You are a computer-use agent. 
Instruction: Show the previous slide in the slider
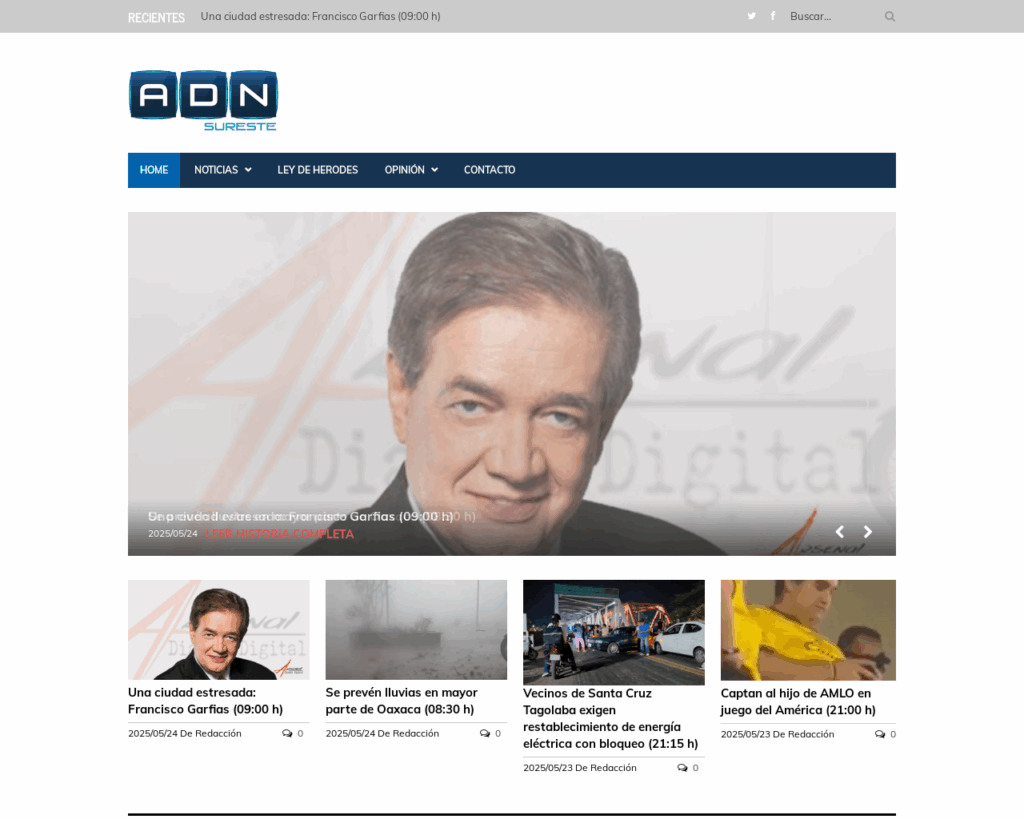[840, 532]
